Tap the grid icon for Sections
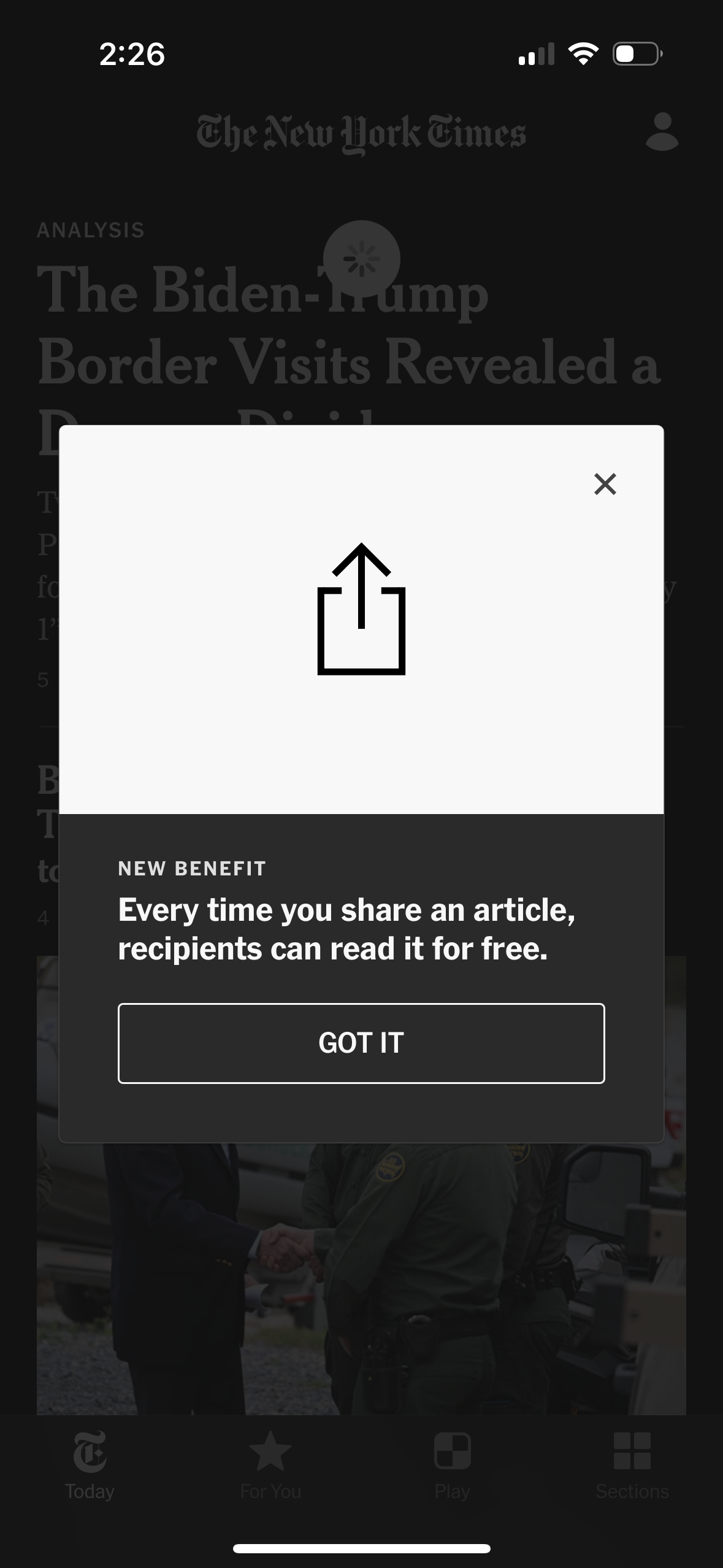 tap(633, 1450)
